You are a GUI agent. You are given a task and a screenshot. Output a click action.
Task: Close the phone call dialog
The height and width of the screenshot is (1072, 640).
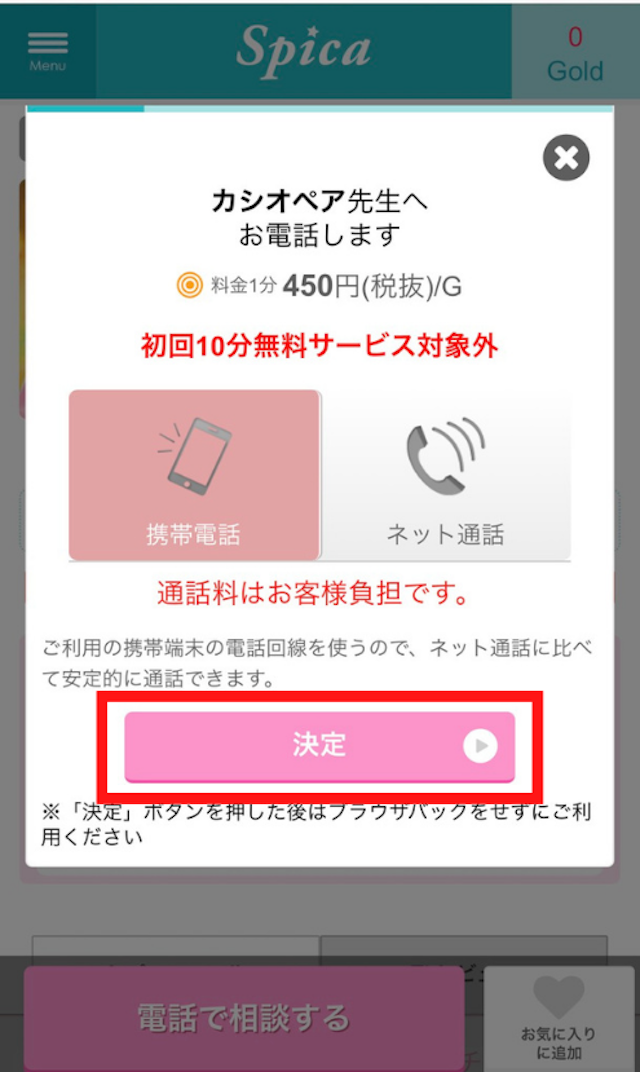pyautogui.click(x=566, y=158)
